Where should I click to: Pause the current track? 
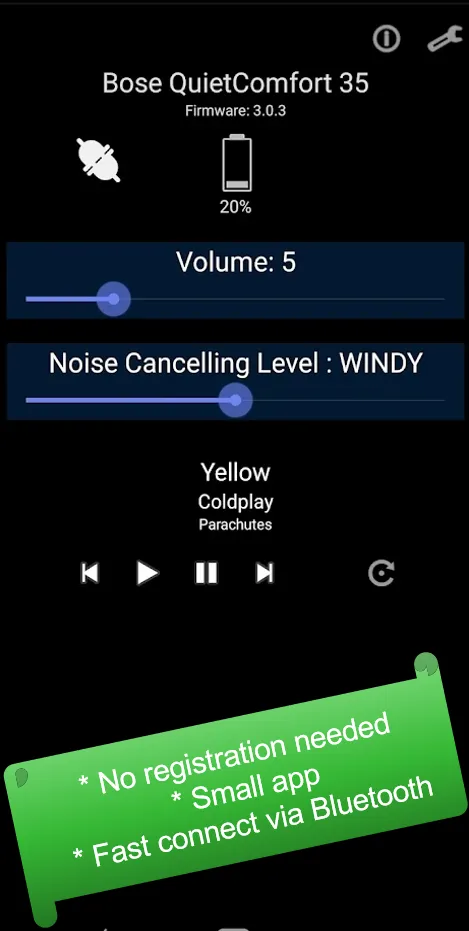click(206, 573)
